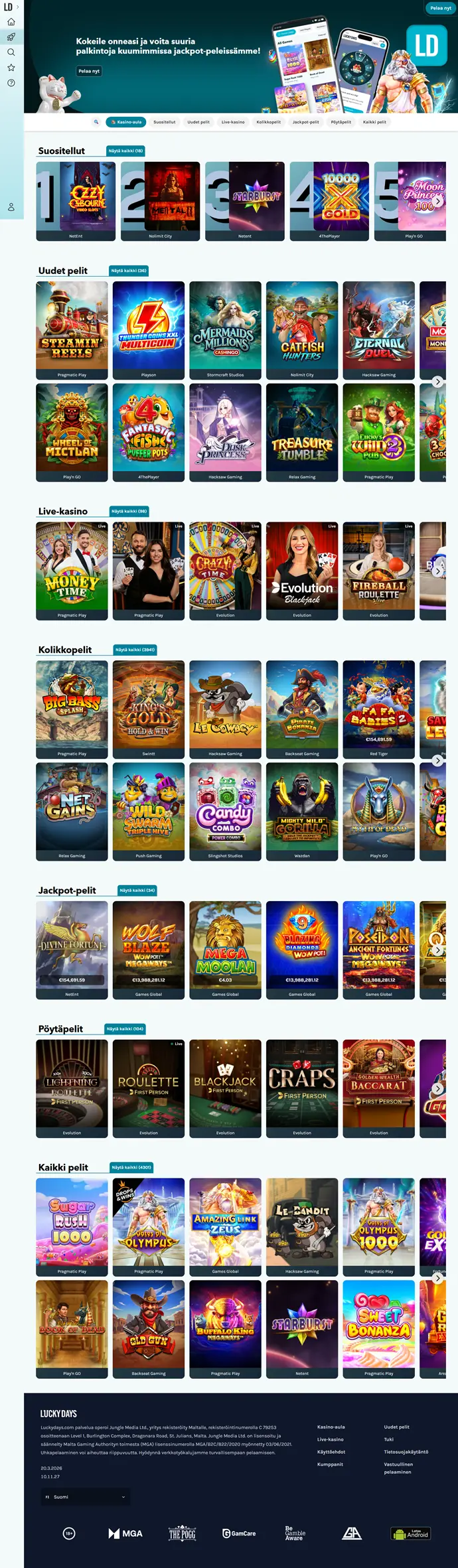
Task: Expand the Suomi language dropdown
Action: coord(85,1497)
